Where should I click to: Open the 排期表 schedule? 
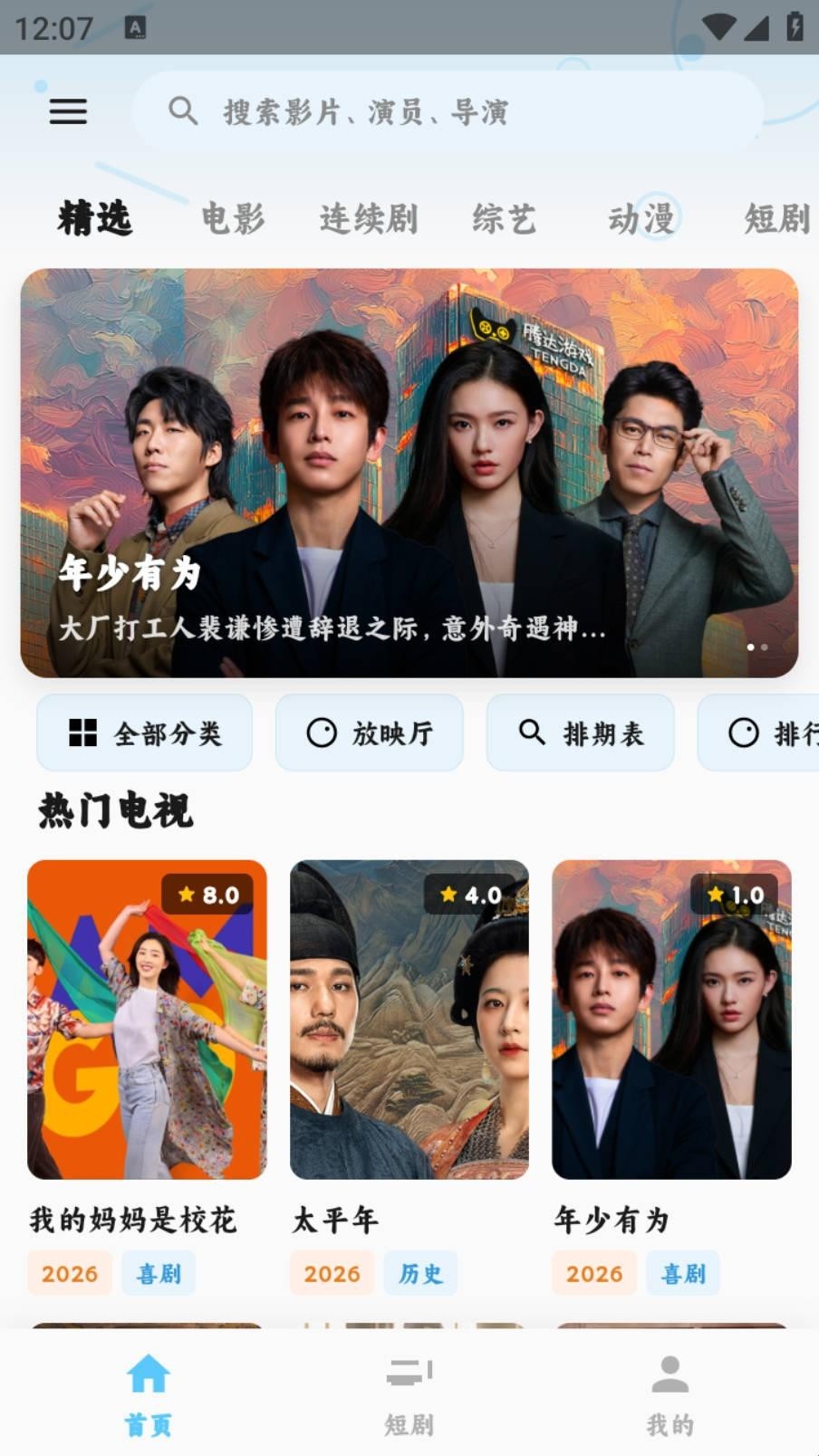point(581,733)
